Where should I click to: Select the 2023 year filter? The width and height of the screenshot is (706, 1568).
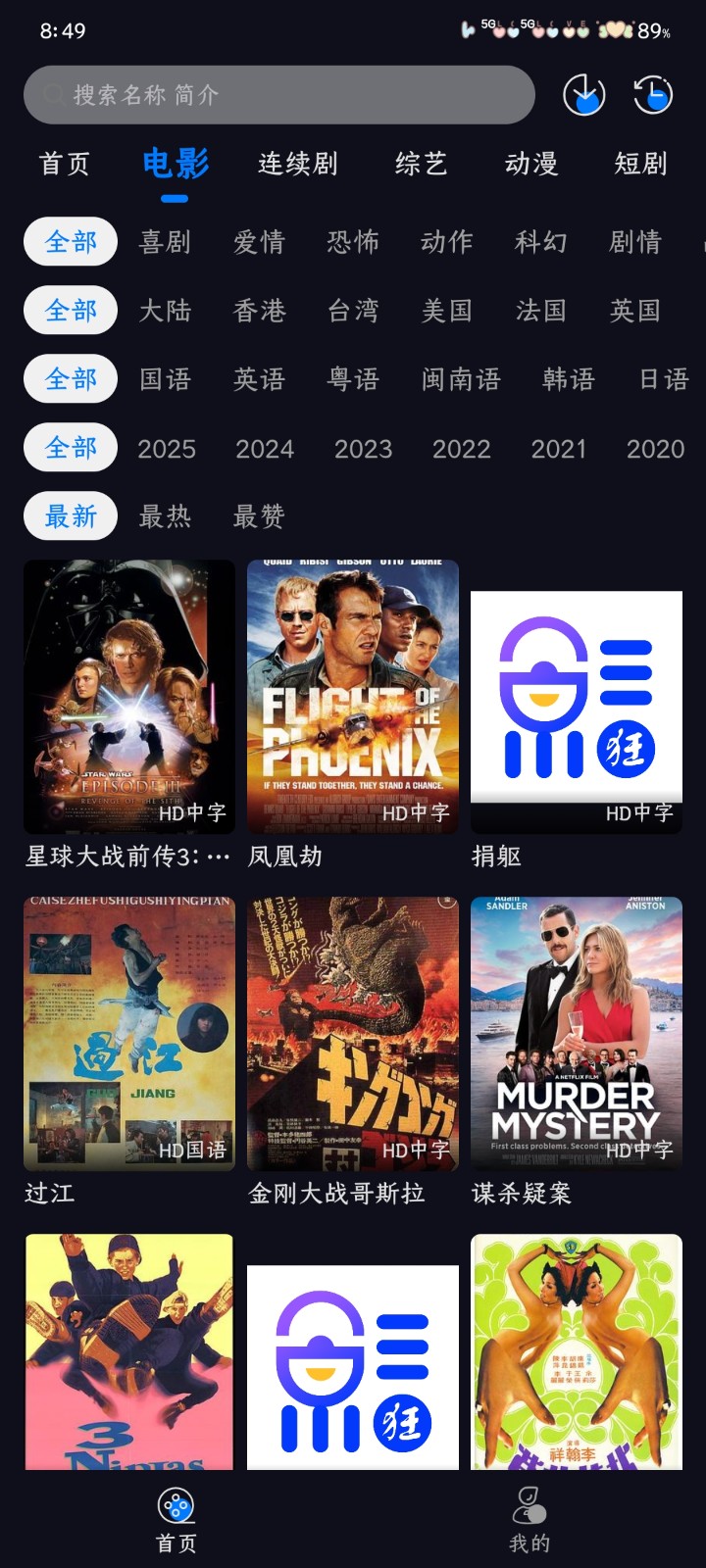coord(363,448)
